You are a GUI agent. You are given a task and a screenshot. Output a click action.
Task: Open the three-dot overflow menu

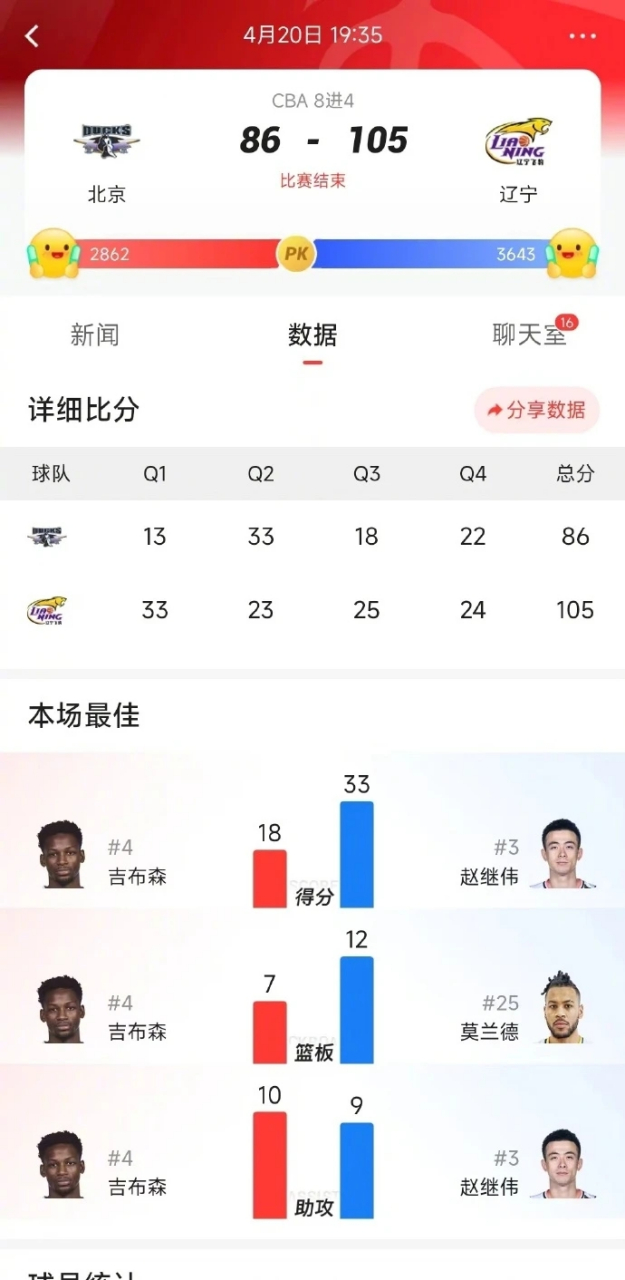(582, 36)
